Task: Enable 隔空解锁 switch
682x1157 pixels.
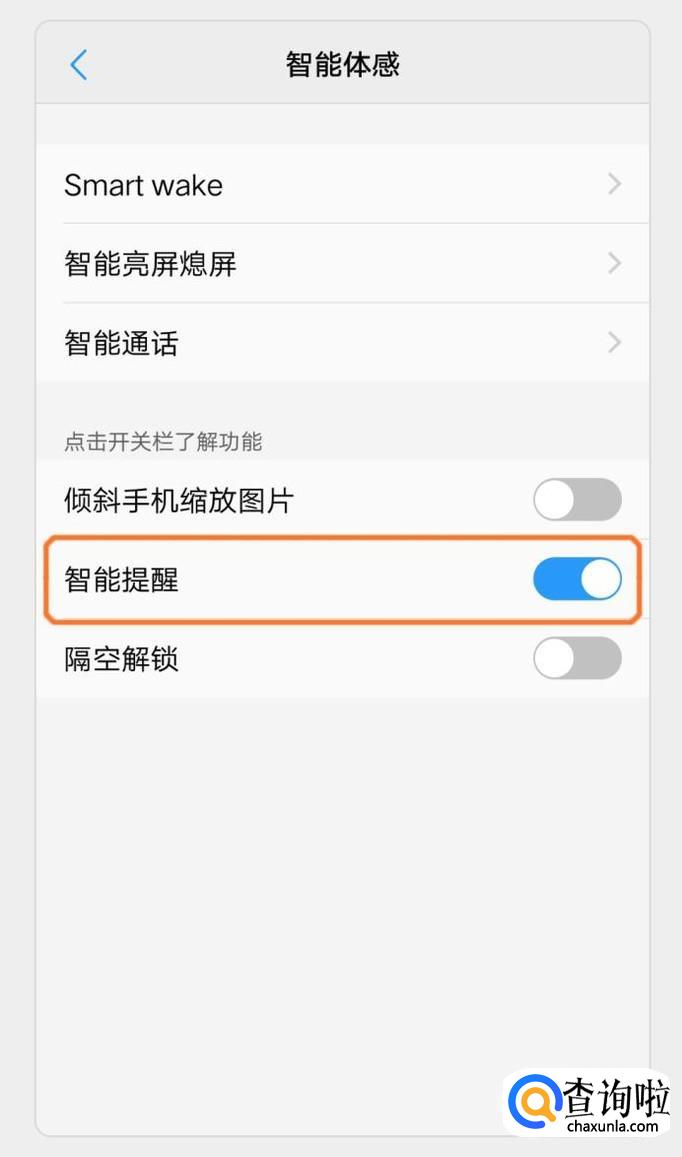Action: click(x=577, y=658)
